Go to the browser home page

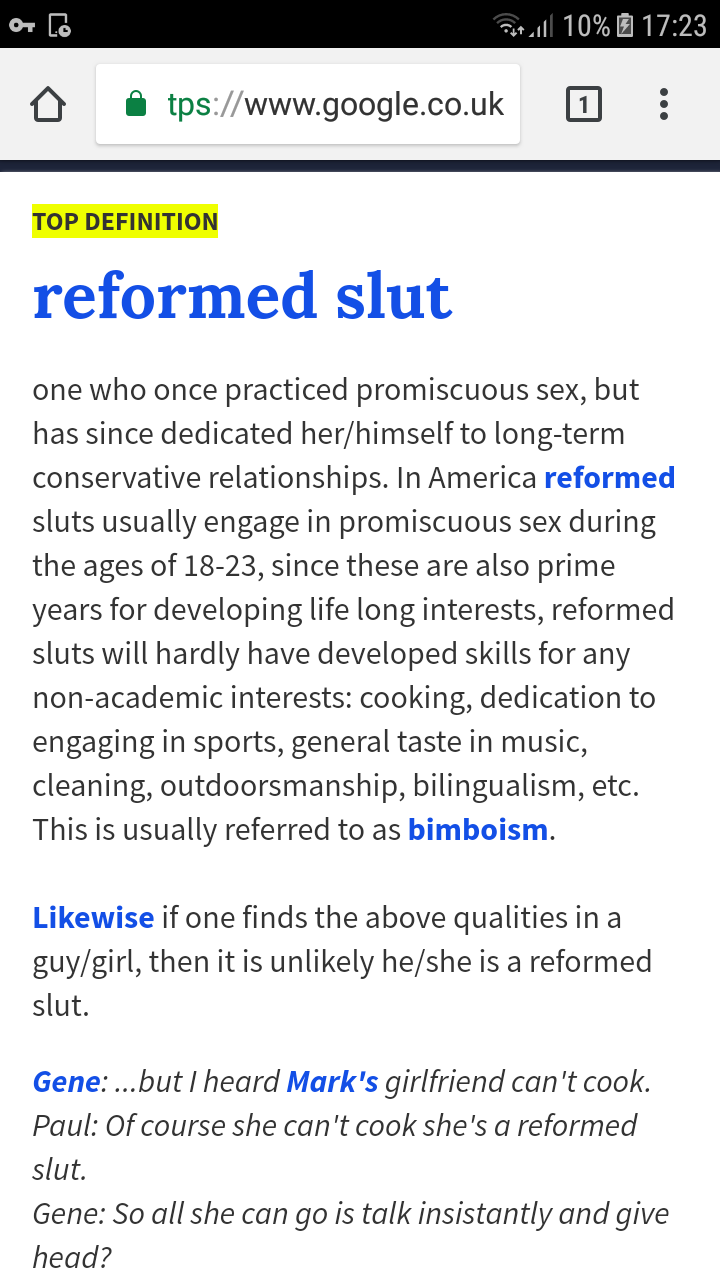click(49, 104)
